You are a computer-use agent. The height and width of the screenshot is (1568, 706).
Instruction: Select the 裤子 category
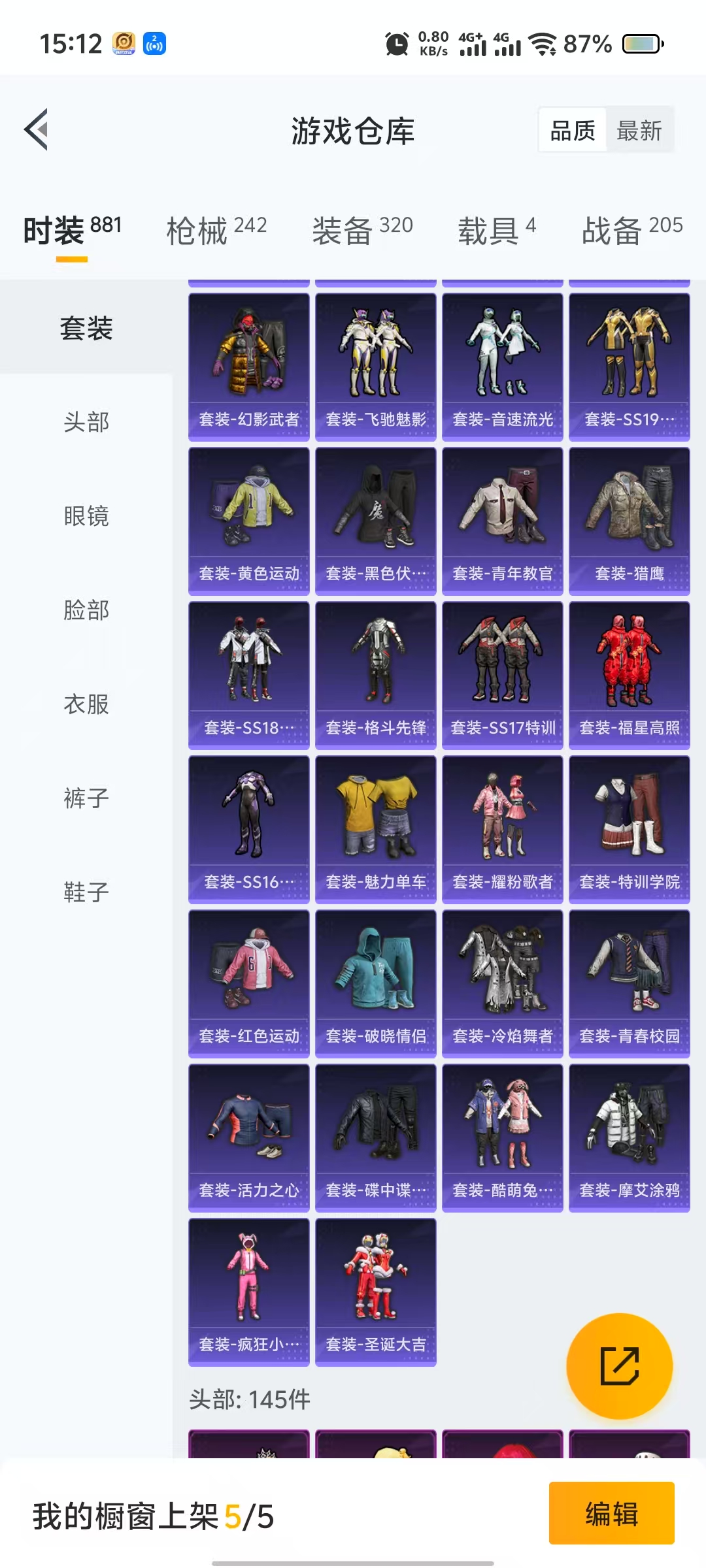coord(86,798)
